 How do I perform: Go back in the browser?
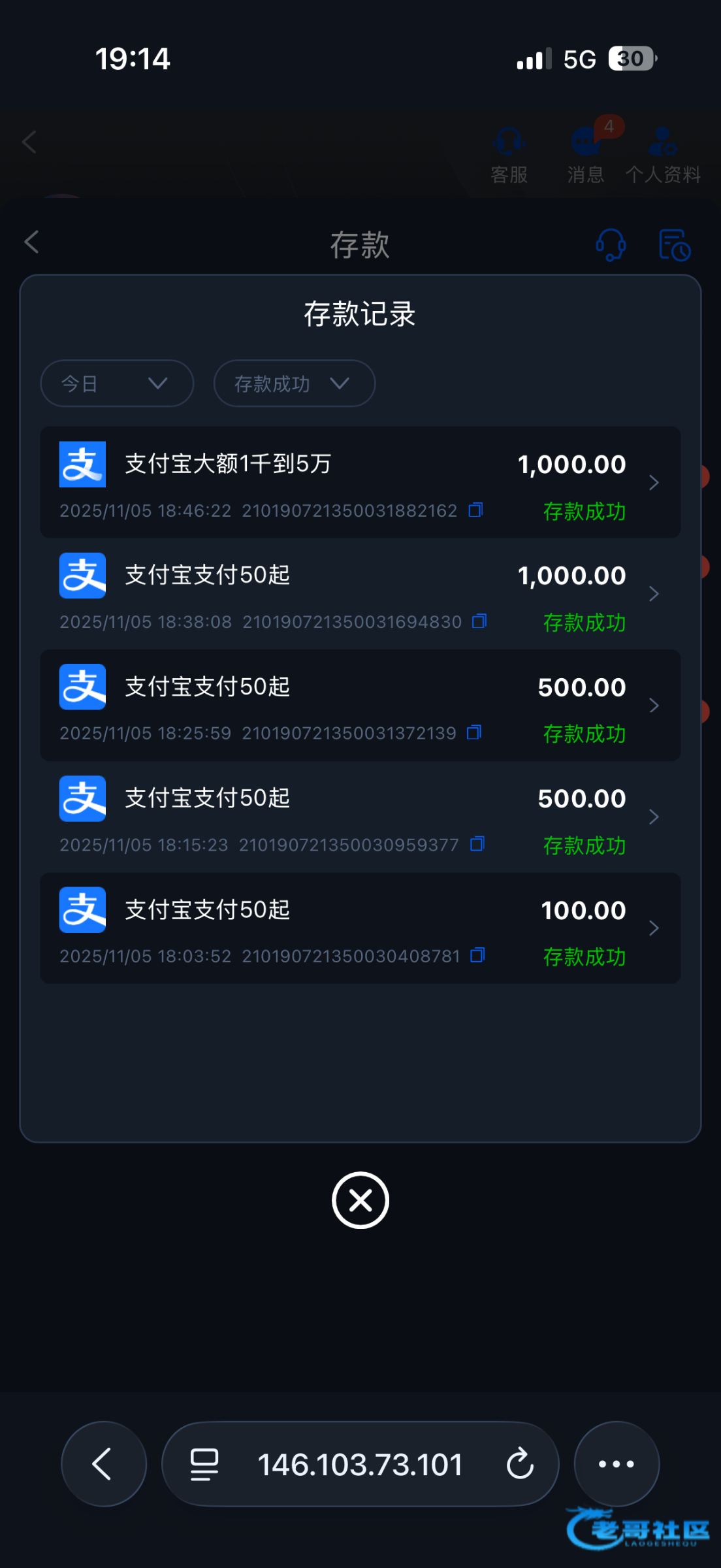tap(103, 1463)
